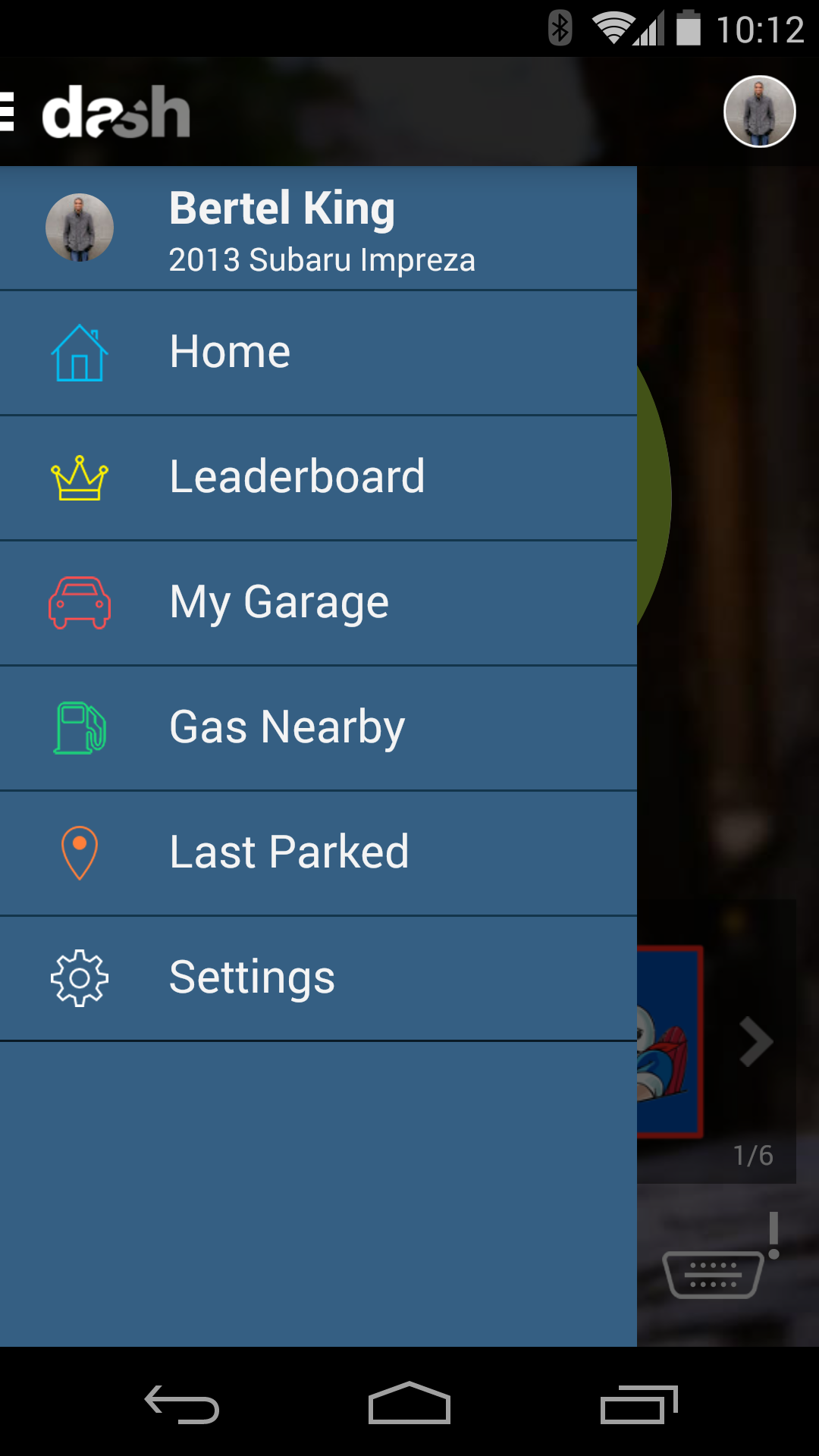Click the Settings gear icon

[x=80, y=977]
